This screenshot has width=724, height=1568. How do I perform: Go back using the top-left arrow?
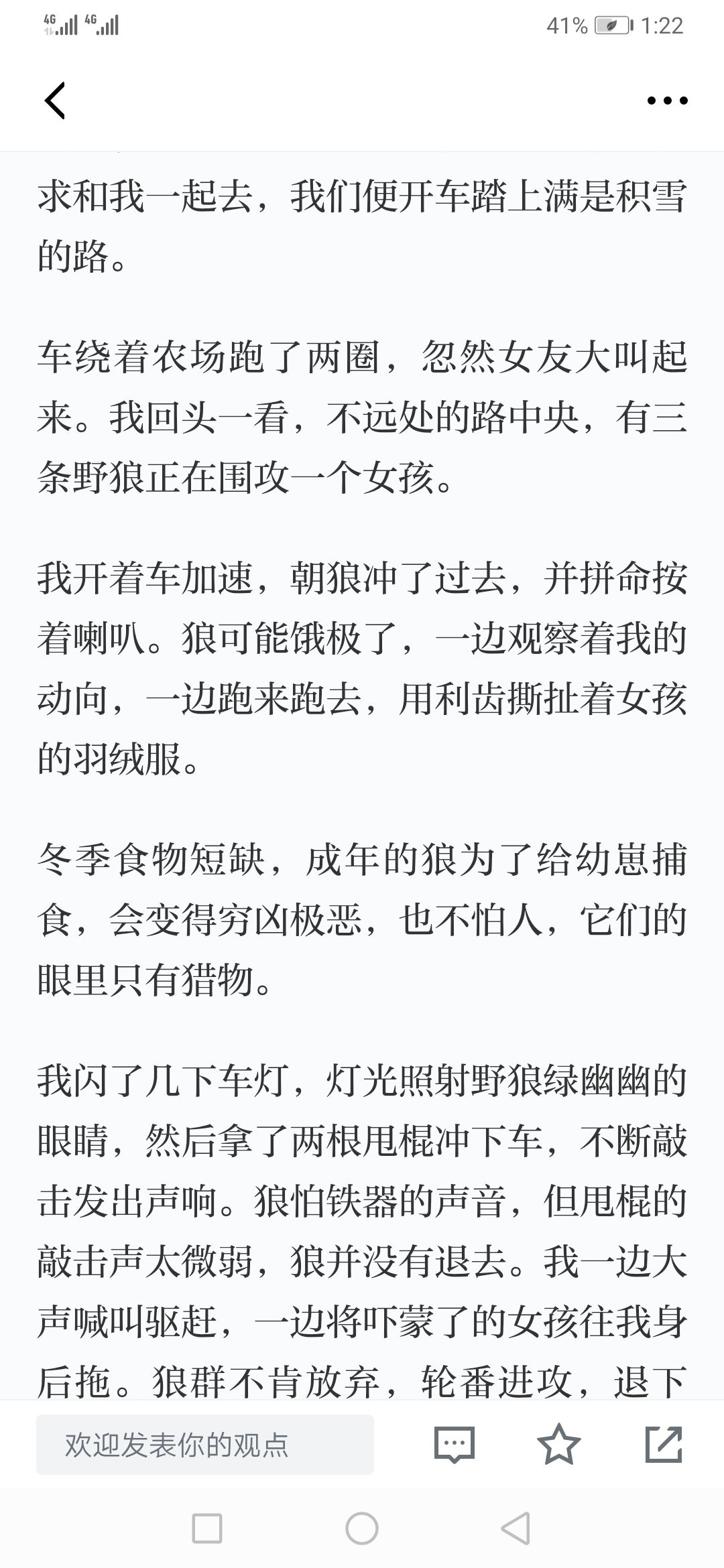[x=55, y=101]
